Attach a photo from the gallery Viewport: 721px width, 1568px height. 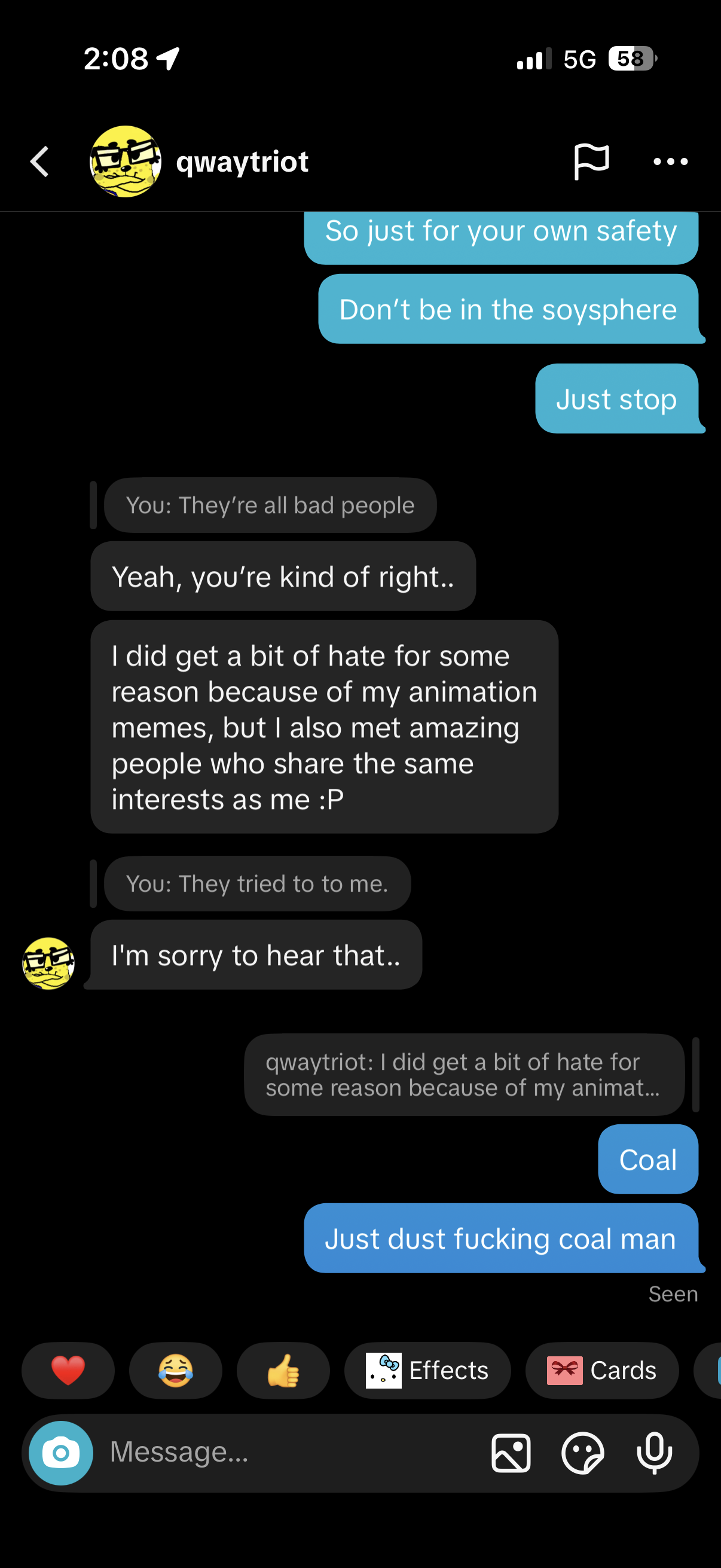511,1453
